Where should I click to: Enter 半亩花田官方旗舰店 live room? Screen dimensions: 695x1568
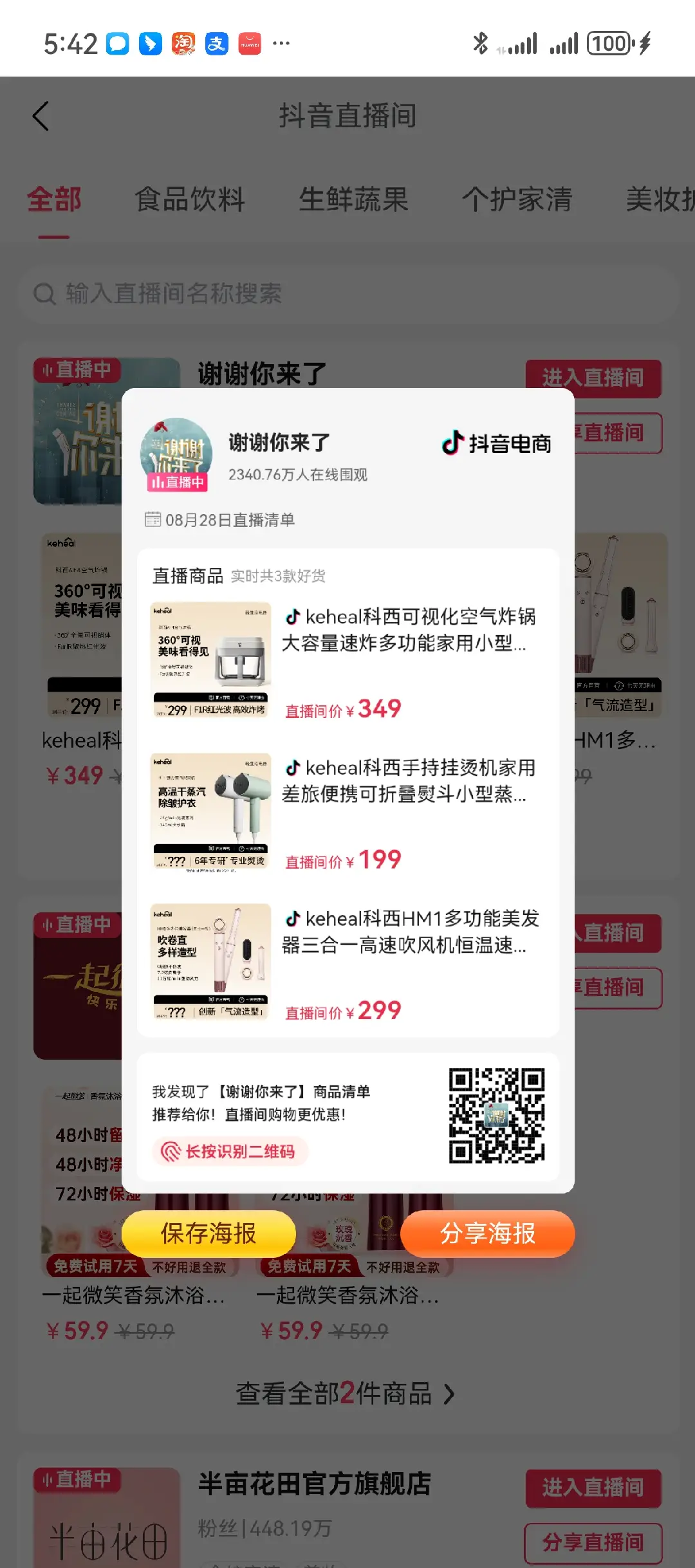[593, 1488]
